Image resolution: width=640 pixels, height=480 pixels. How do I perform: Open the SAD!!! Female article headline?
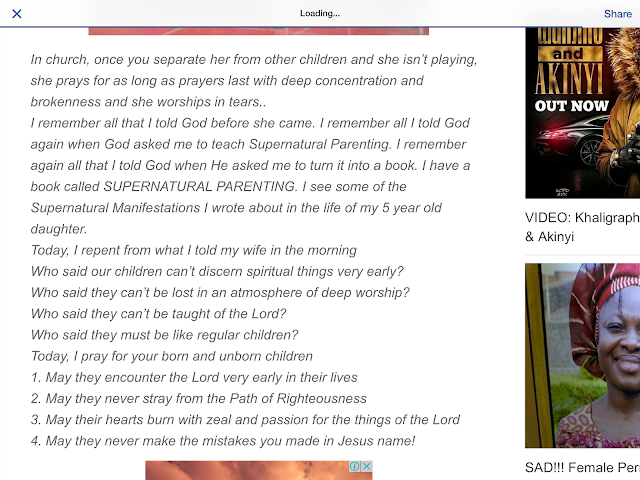582,467
